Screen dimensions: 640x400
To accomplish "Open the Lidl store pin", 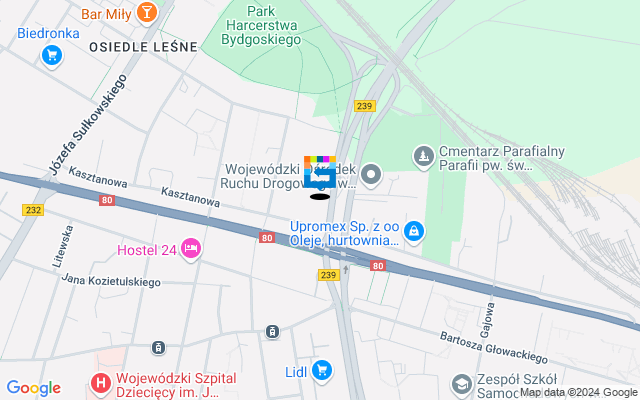I will [321, 372].
